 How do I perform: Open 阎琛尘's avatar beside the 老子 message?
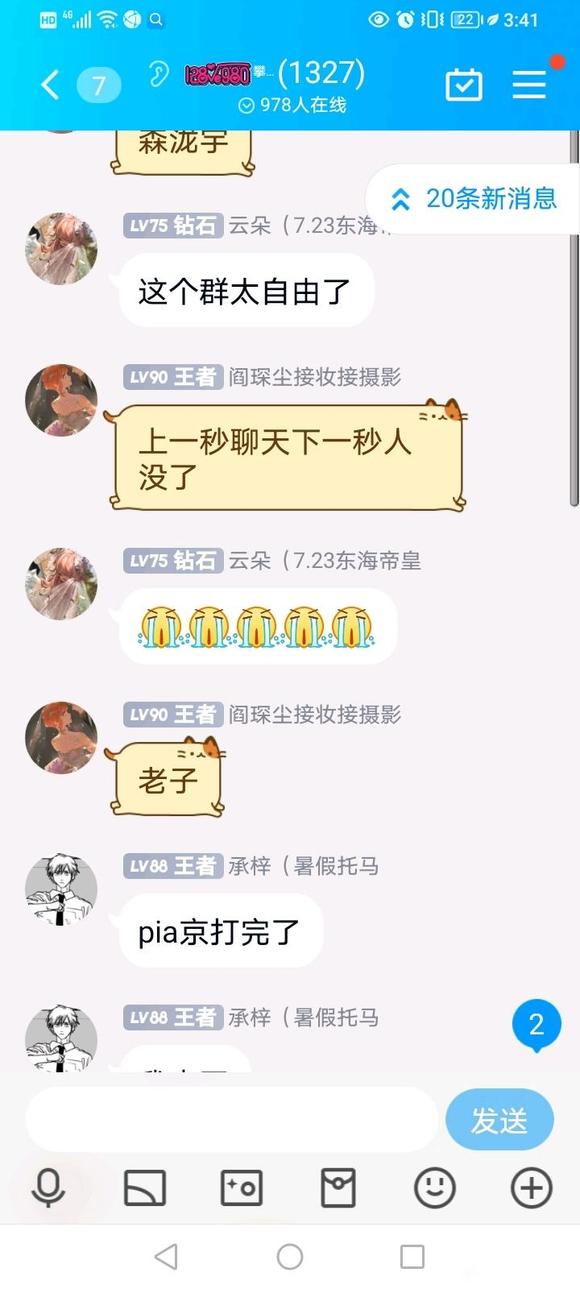click(61, 738)
